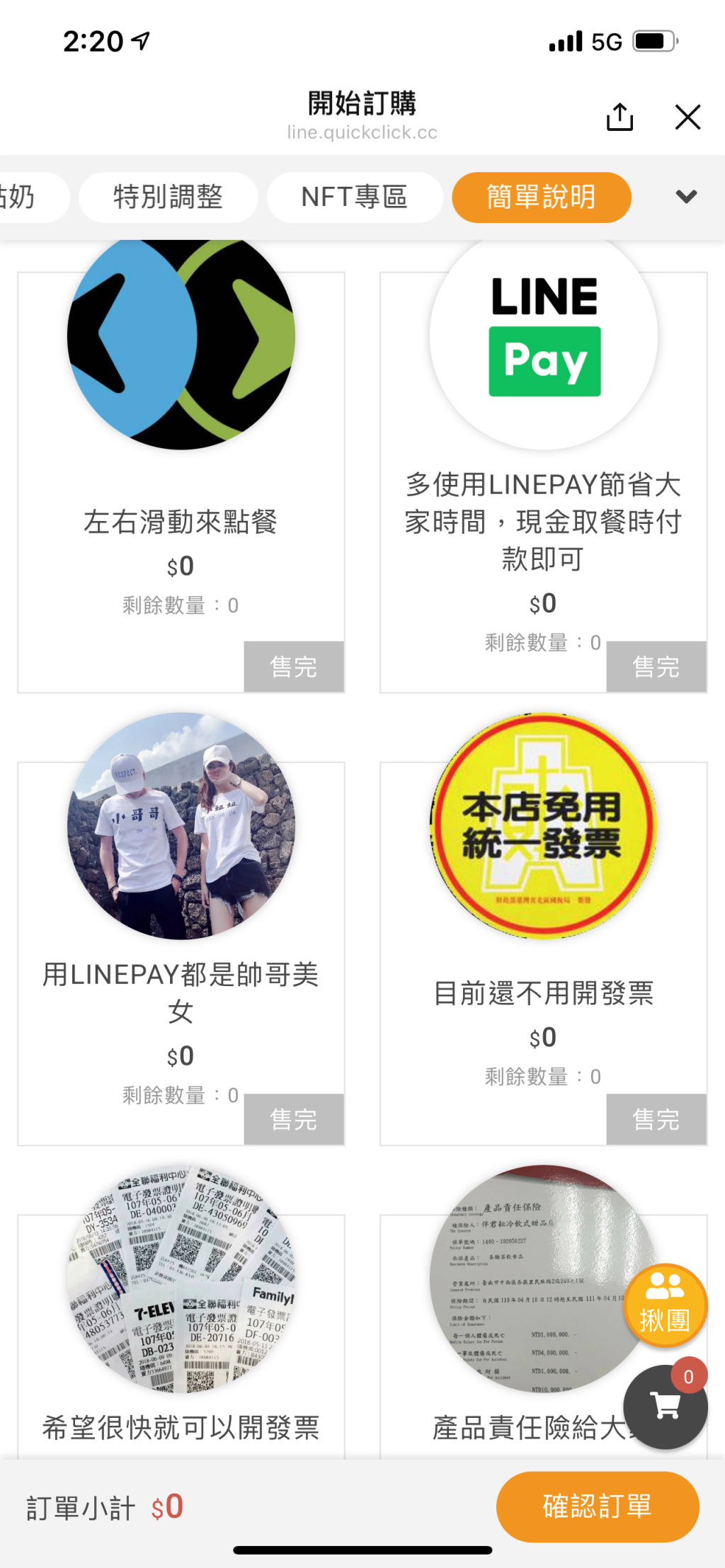Tap the 揪團 group order button
This screenshot has height=1568, width=725.
[665, 1305]
